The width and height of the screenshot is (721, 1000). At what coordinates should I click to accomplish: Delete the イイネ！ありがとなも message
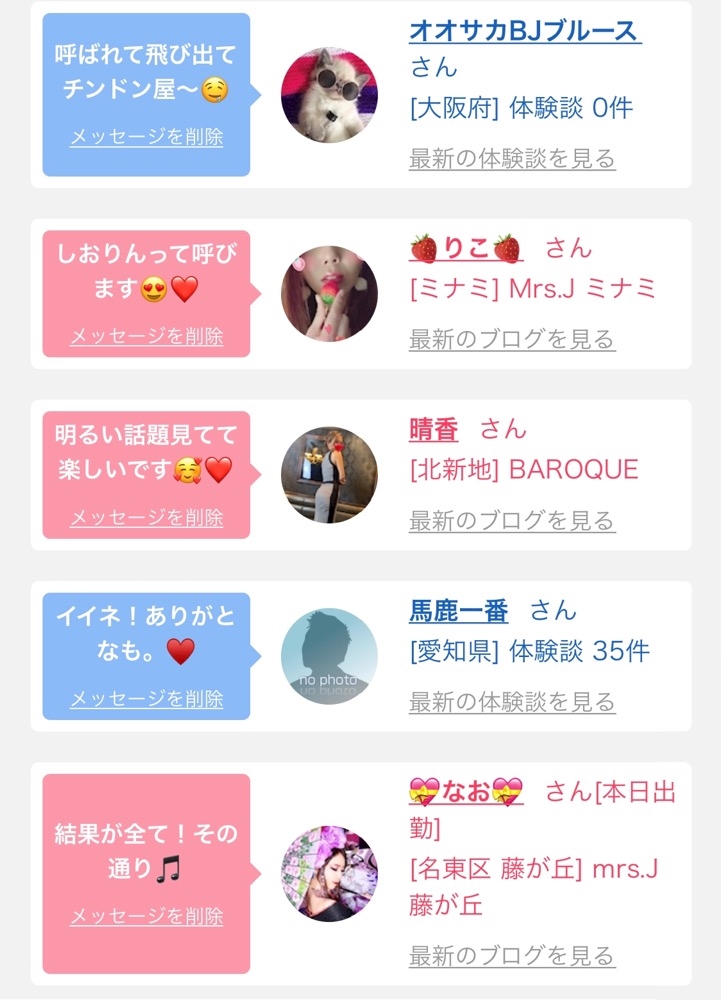(x=146, y=699)
